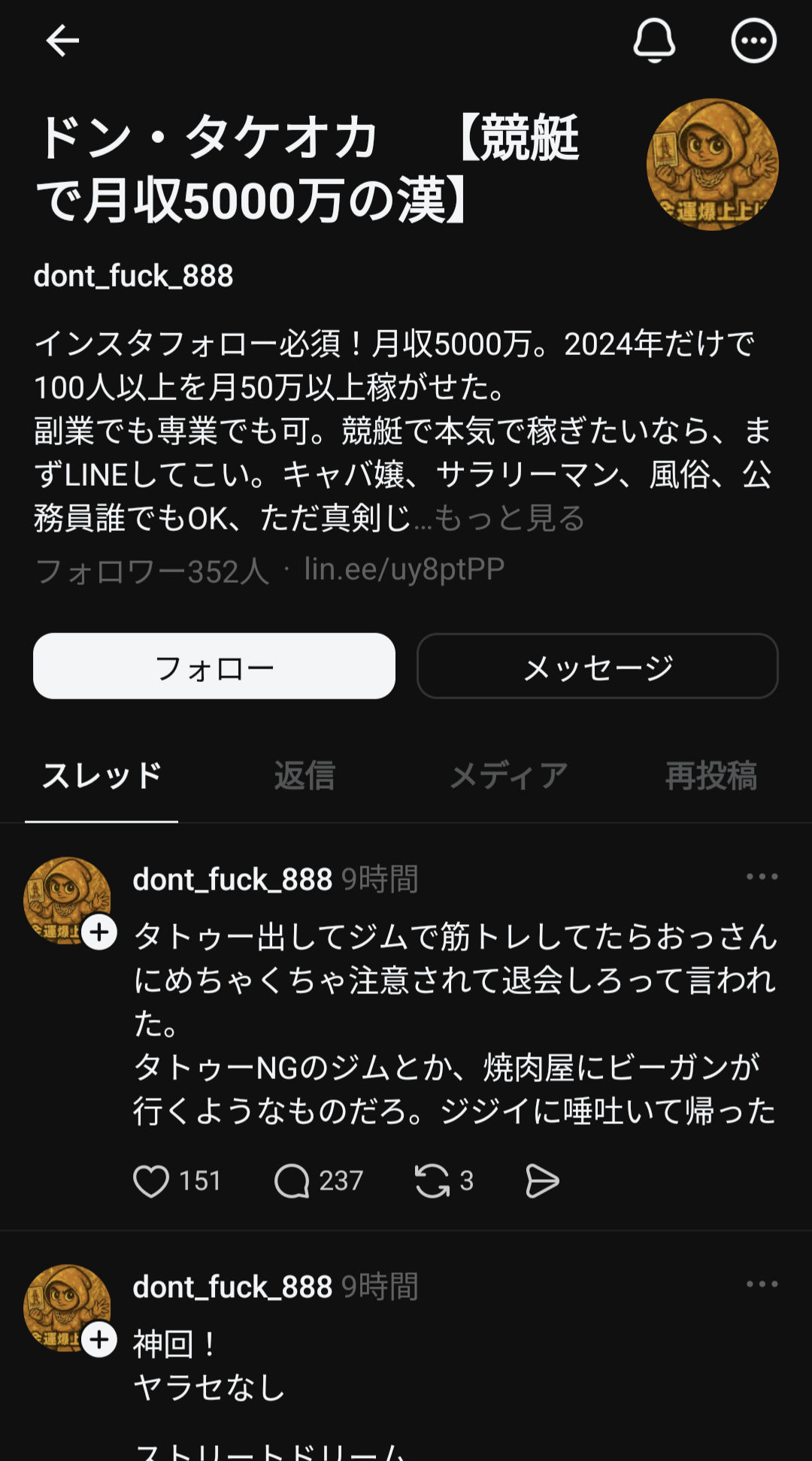Open comments on the tattoo gym post
This screenshot has height=1461, width=812.
292,1181
